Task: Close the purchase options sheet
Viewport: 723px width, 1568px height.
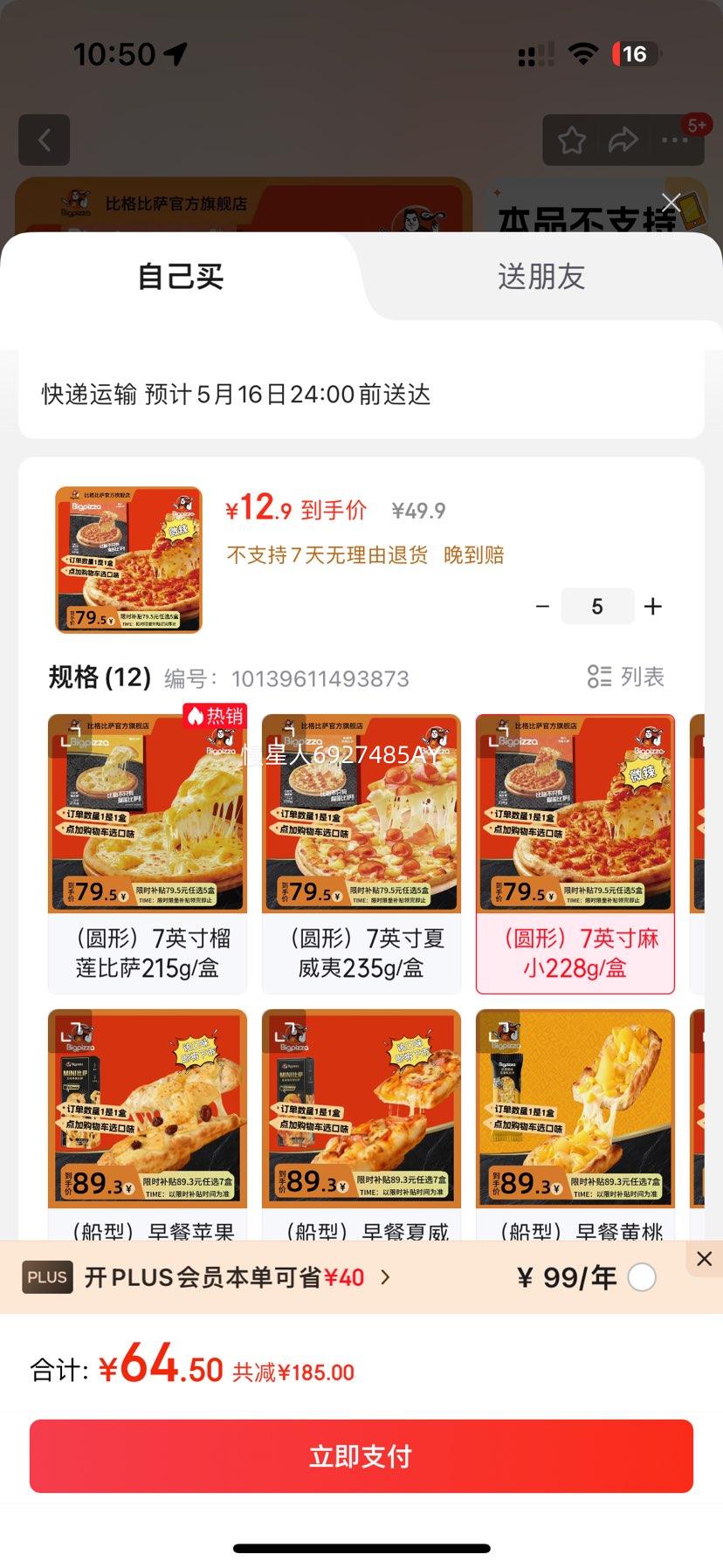Action: point(671,203)
